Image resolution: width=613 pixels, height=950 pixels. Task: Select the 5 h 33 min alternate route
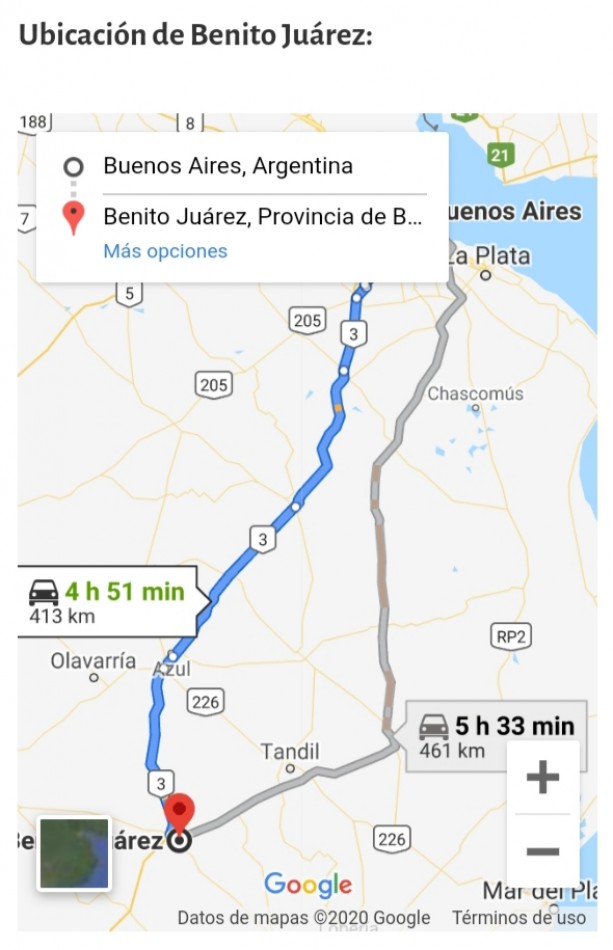tap(496, 736)
